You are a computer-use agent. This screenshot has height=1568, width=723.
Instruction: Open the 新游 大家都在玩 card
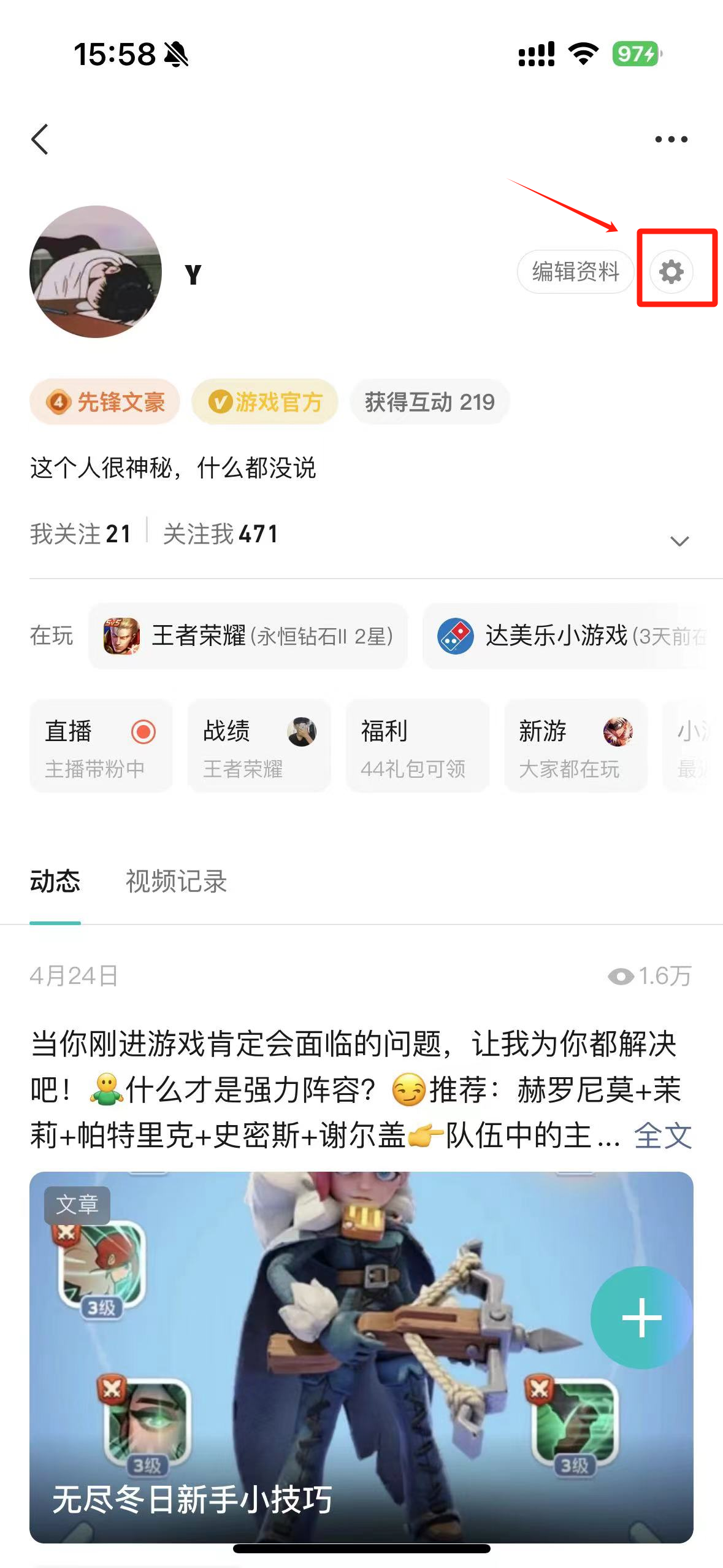point(576,746)
